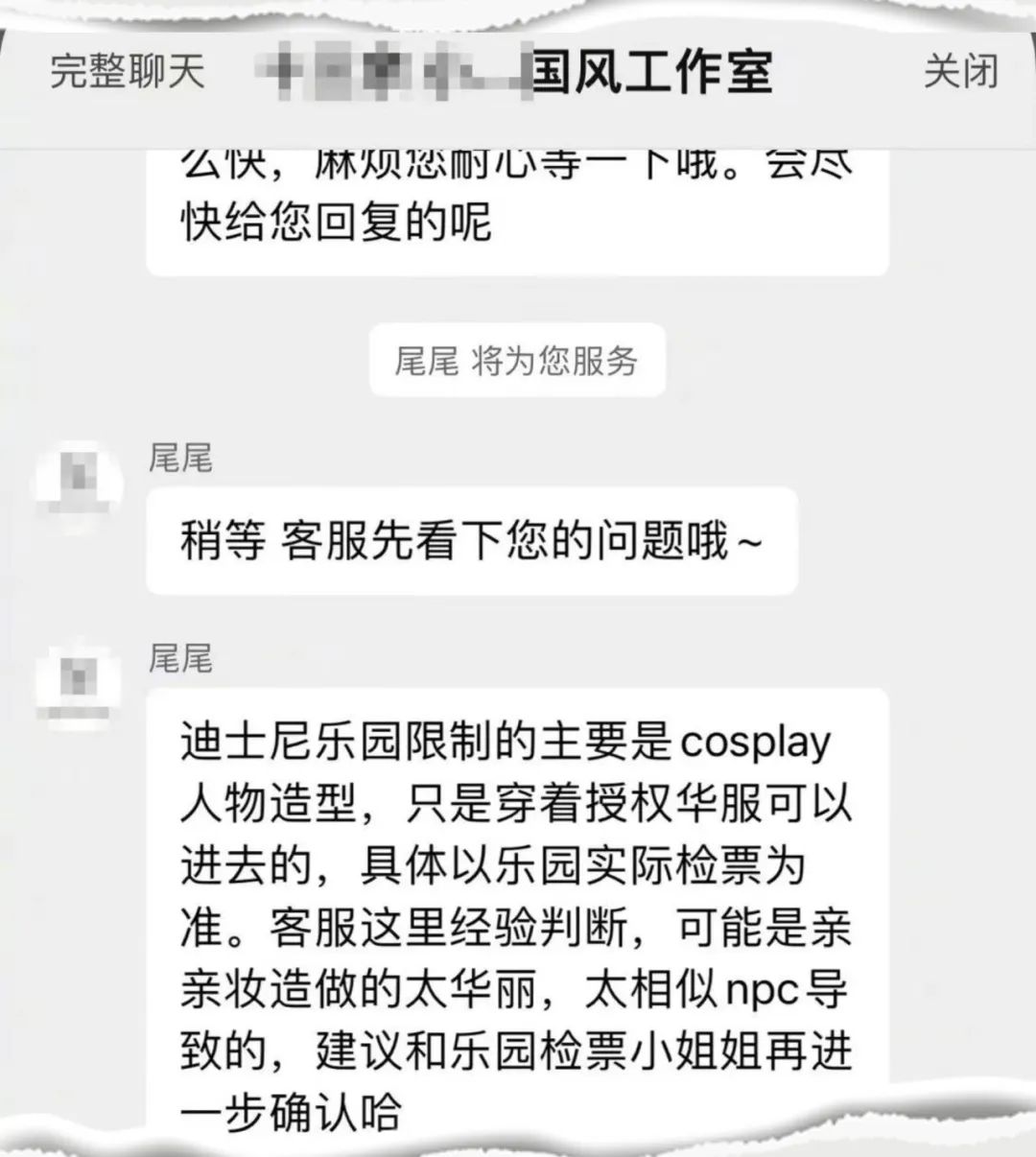Image resolution: width=1036 pixels, height=1157 pixels.
Task: Open the 完整聊天 view
Action: click(125, 72)
